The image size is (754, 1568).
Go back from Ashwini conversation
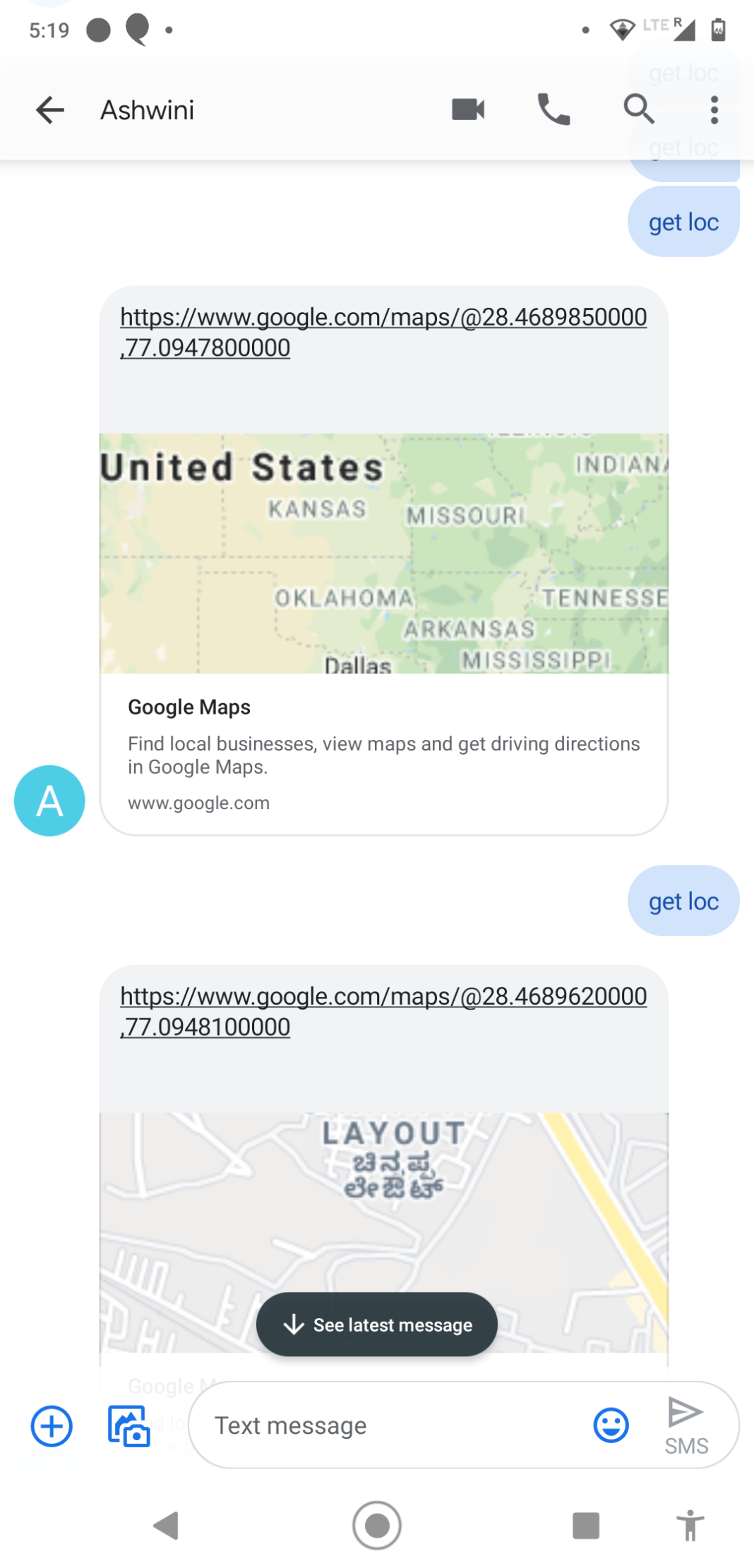tap(50, 110)
